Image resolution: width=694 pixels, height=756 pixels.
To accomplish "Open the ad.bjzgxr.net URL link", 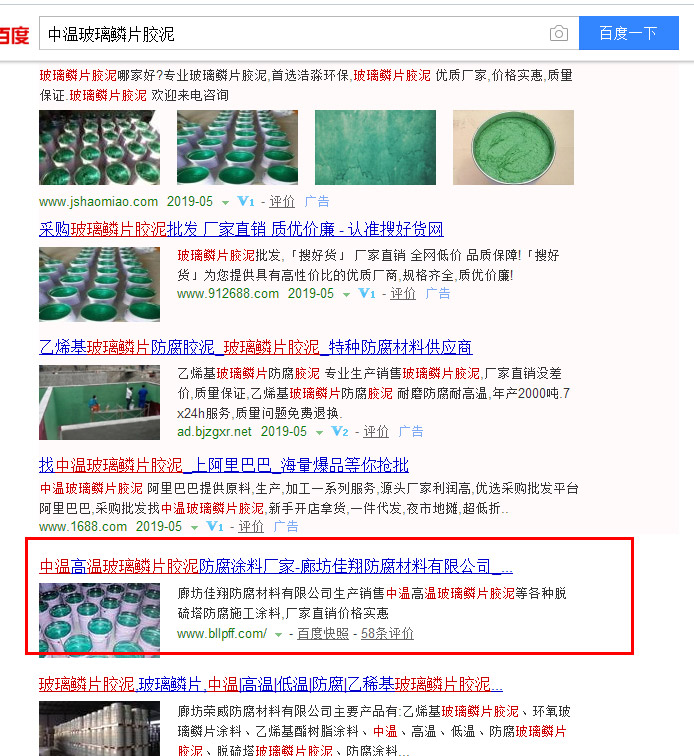I will [214, 432].
